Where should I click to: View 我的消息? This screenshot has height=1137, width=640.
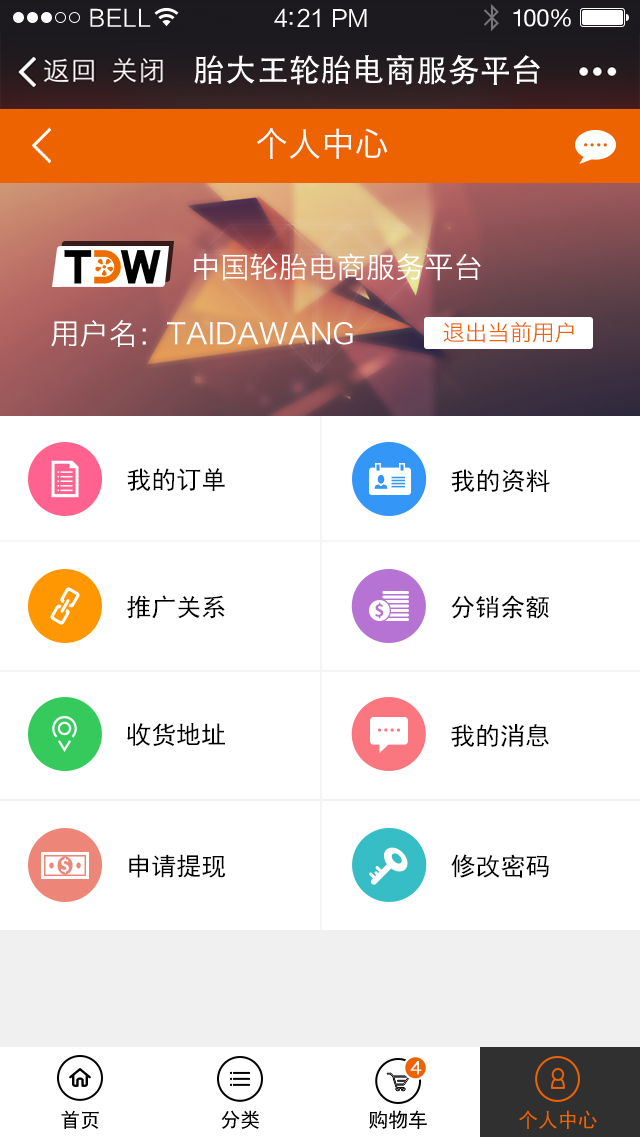[480, 735]
